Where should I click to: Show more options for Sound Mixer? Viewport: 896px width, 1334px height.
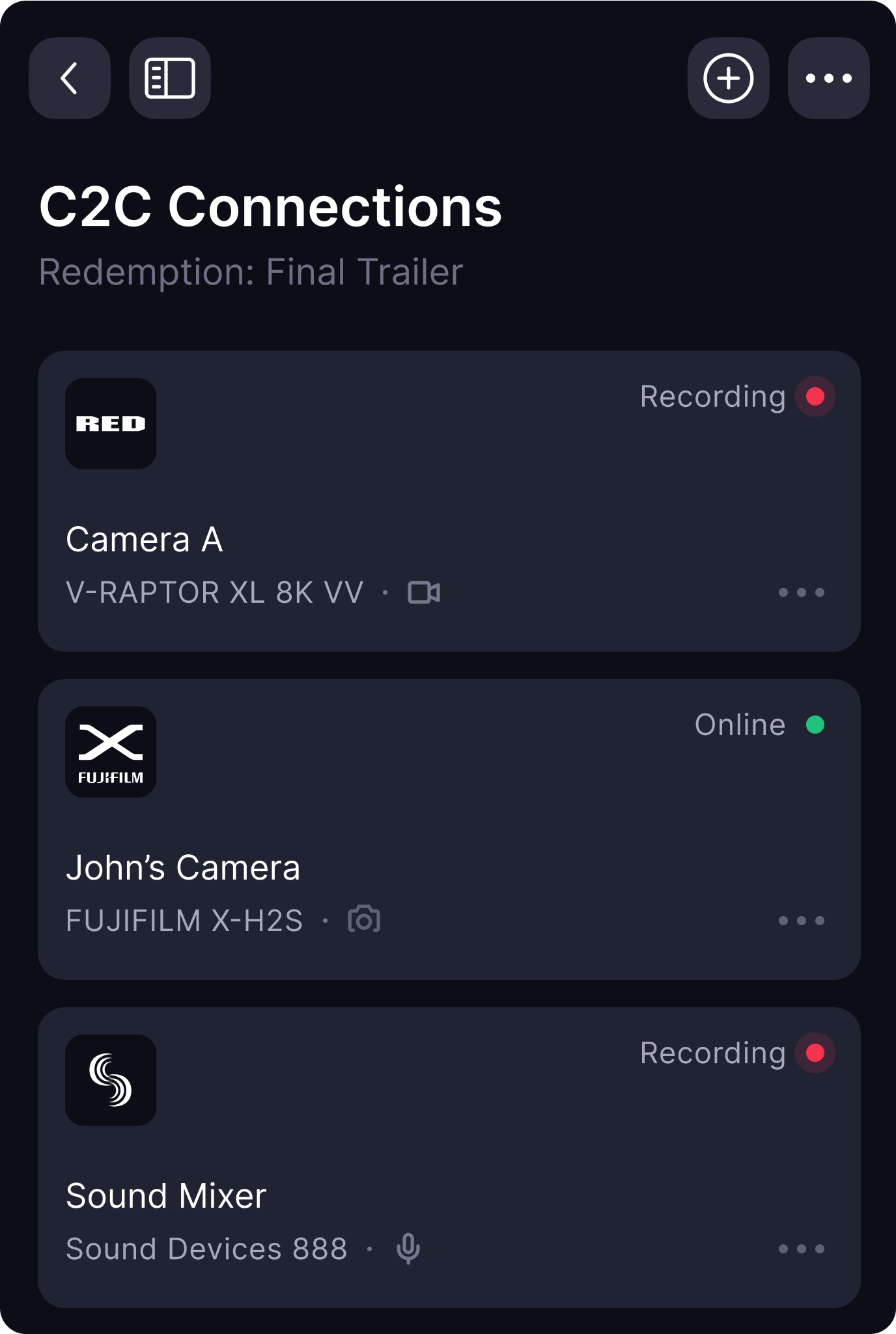[802, 1249]
